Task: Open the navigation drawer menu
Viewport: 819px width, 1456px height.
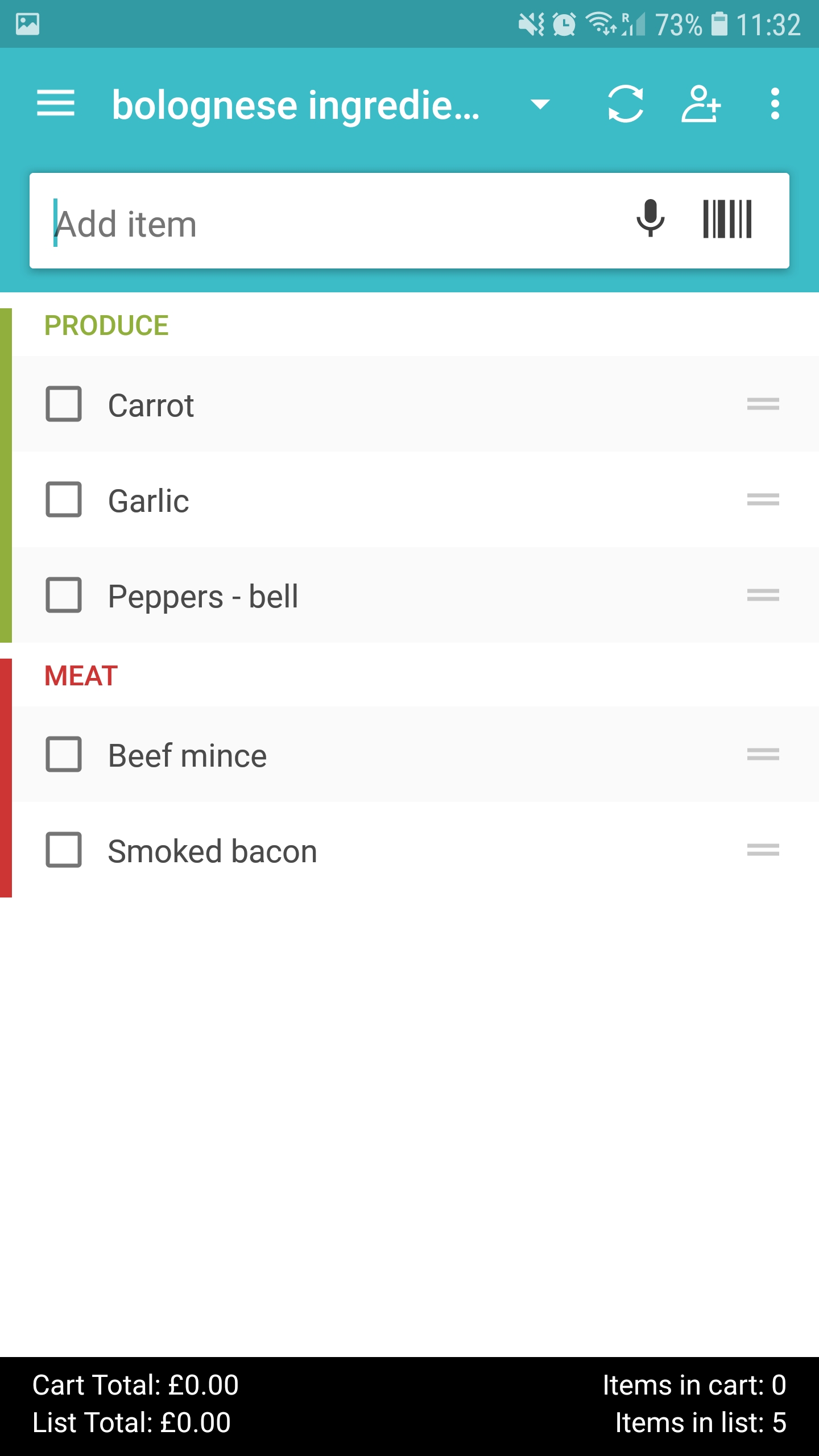Action: click(55, 104)
